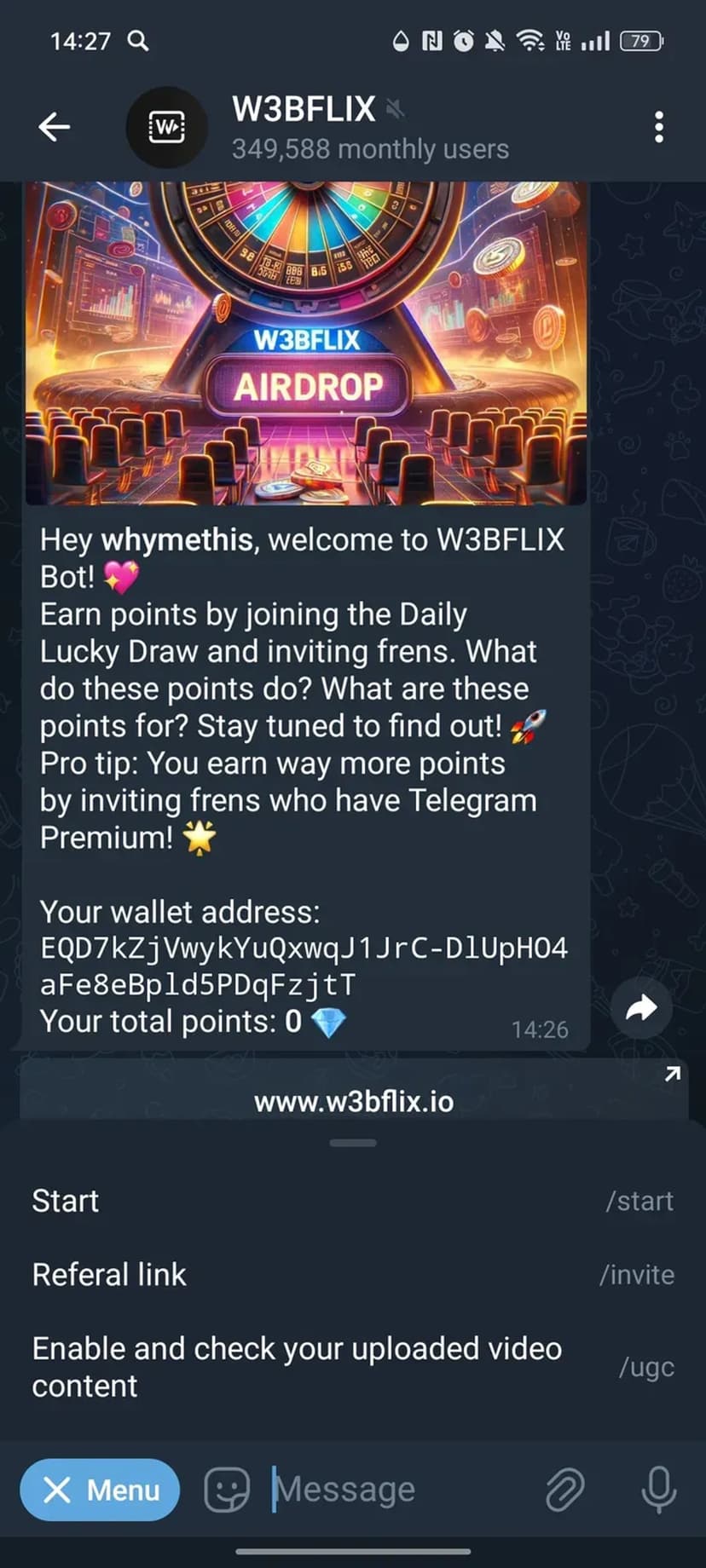Forward the welcome message with share arrow
This screenshot has height=1568, width=706.
pyautogui.click(x=641, y=1008)
